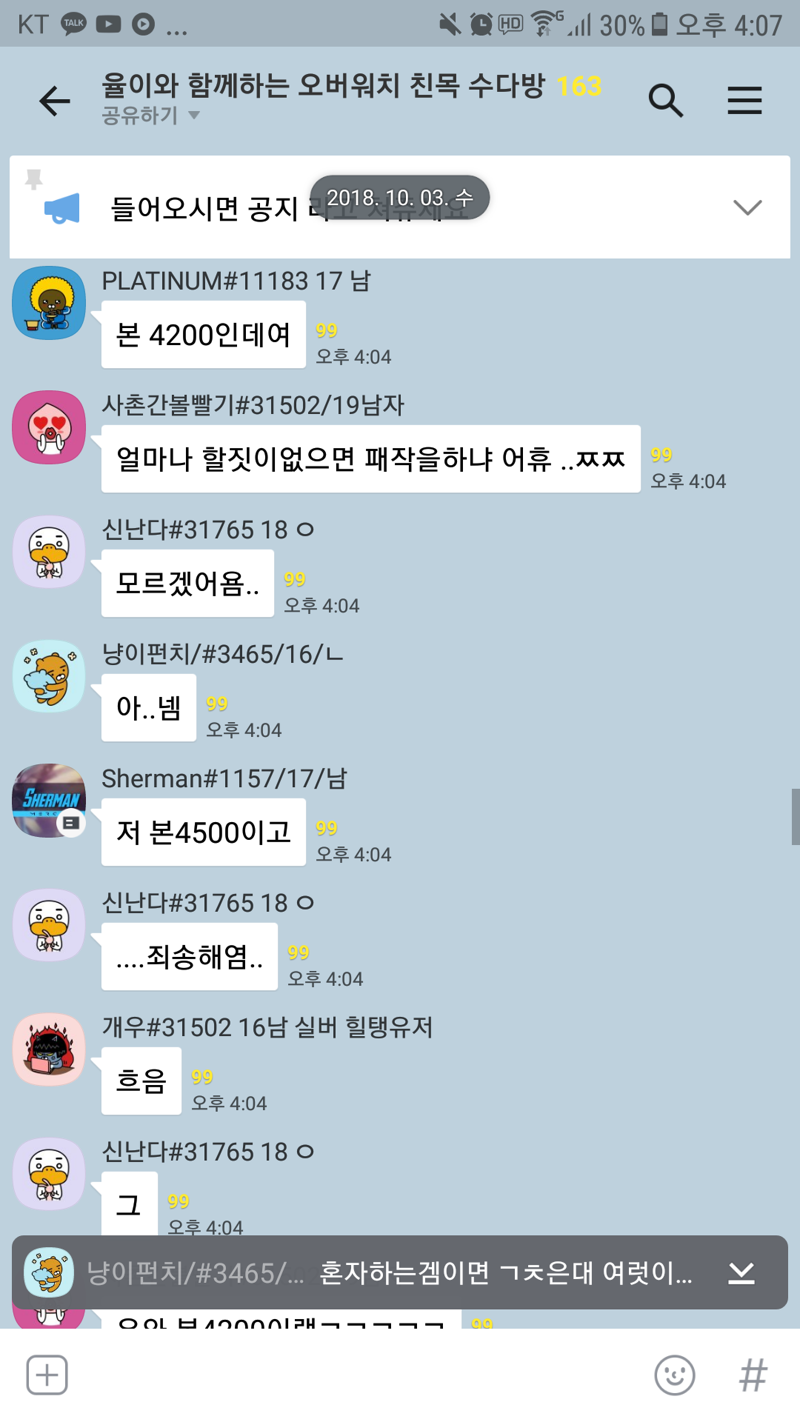
Task: Open the emoticon picker
Action: point(674,1375)
